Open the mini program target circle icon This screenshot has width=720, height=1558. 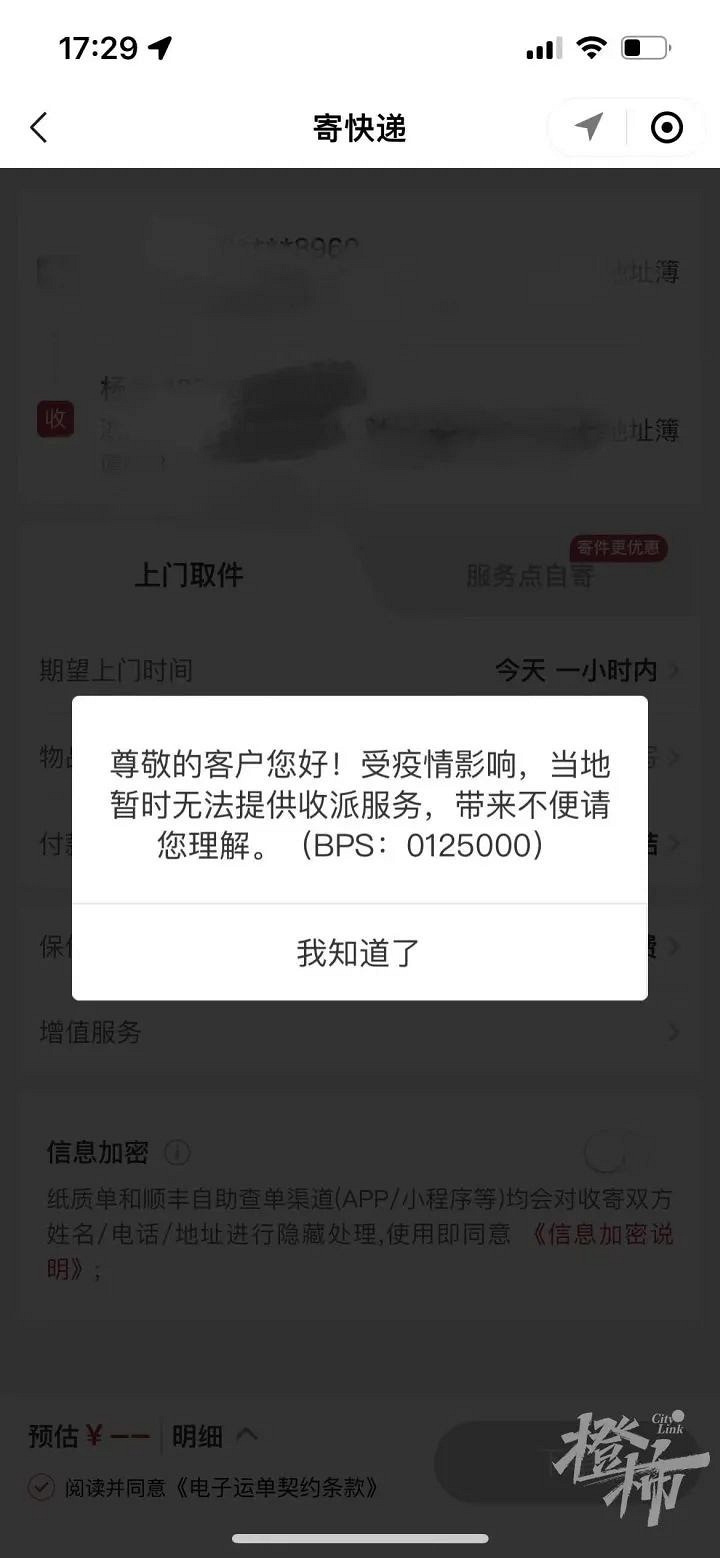click(x=666, y=127)
